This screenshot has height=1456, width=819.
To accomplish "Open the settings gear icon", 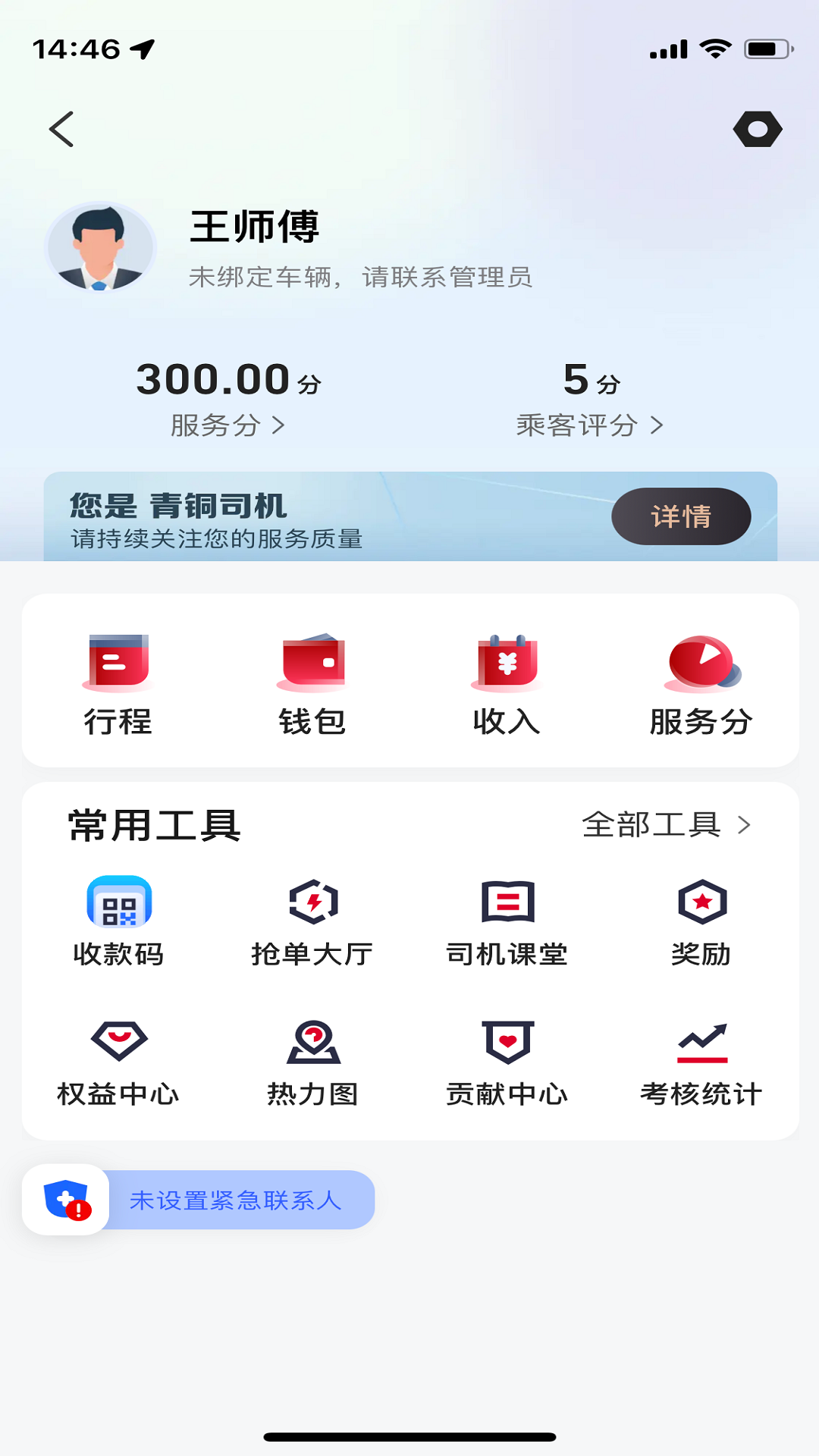I will tap(758, 129).
